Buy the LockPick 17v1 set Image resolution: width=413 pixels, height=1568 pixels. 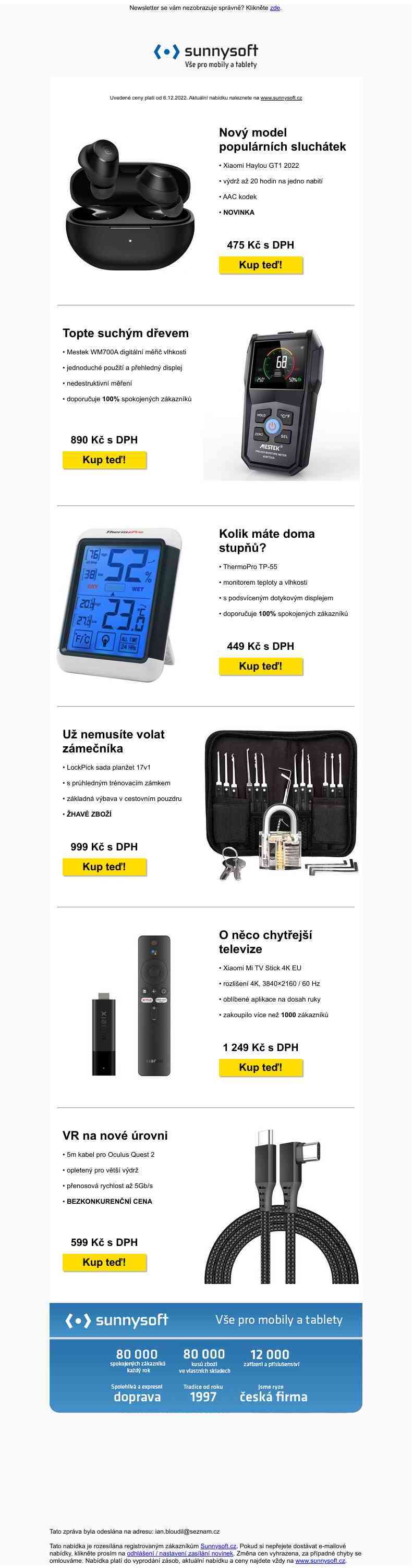tap(104, 867)
